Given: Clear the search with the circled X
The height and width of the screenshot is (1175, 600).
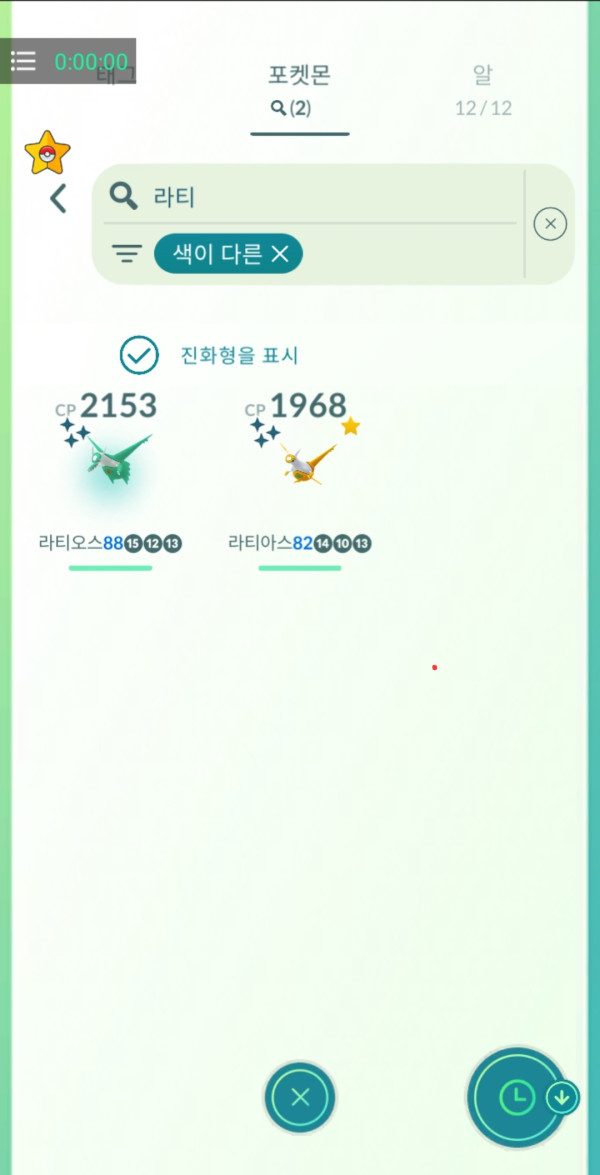Looking at the screenshot, I should (550, 224).
